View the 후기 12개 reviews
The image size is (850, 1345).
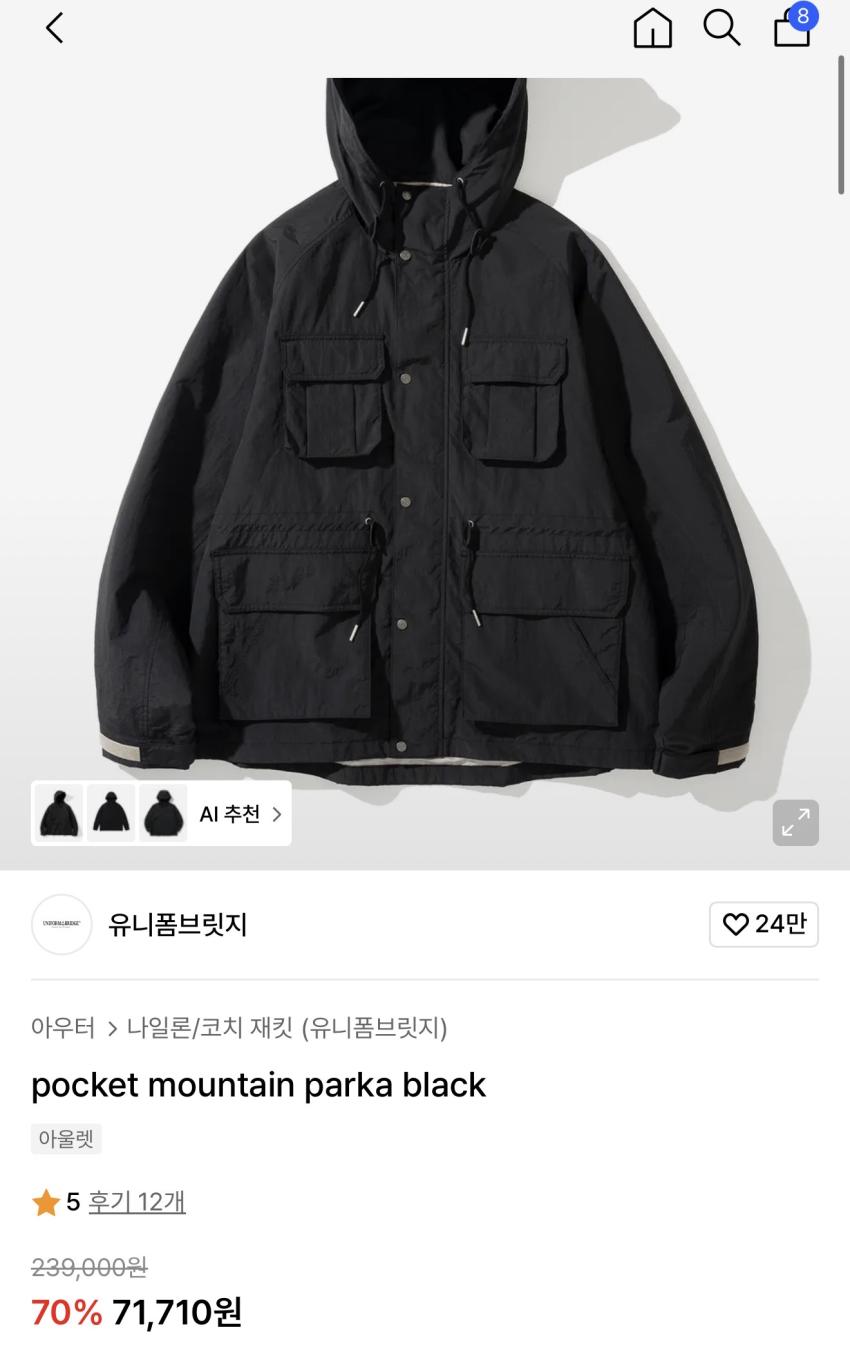coord(137,1202)
